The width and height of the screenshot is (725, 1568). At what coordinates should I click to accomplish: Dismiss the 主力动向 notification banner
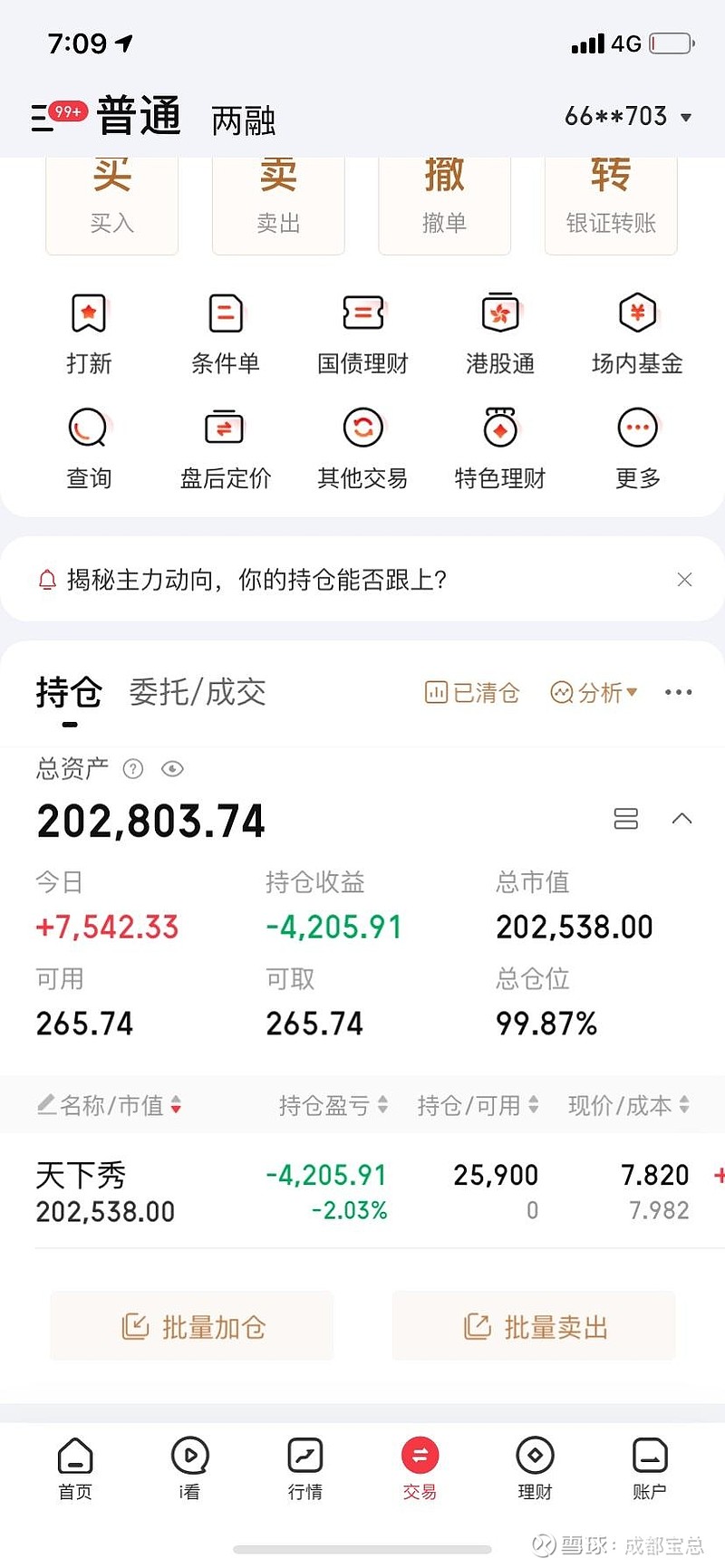[x=685, y=579]
